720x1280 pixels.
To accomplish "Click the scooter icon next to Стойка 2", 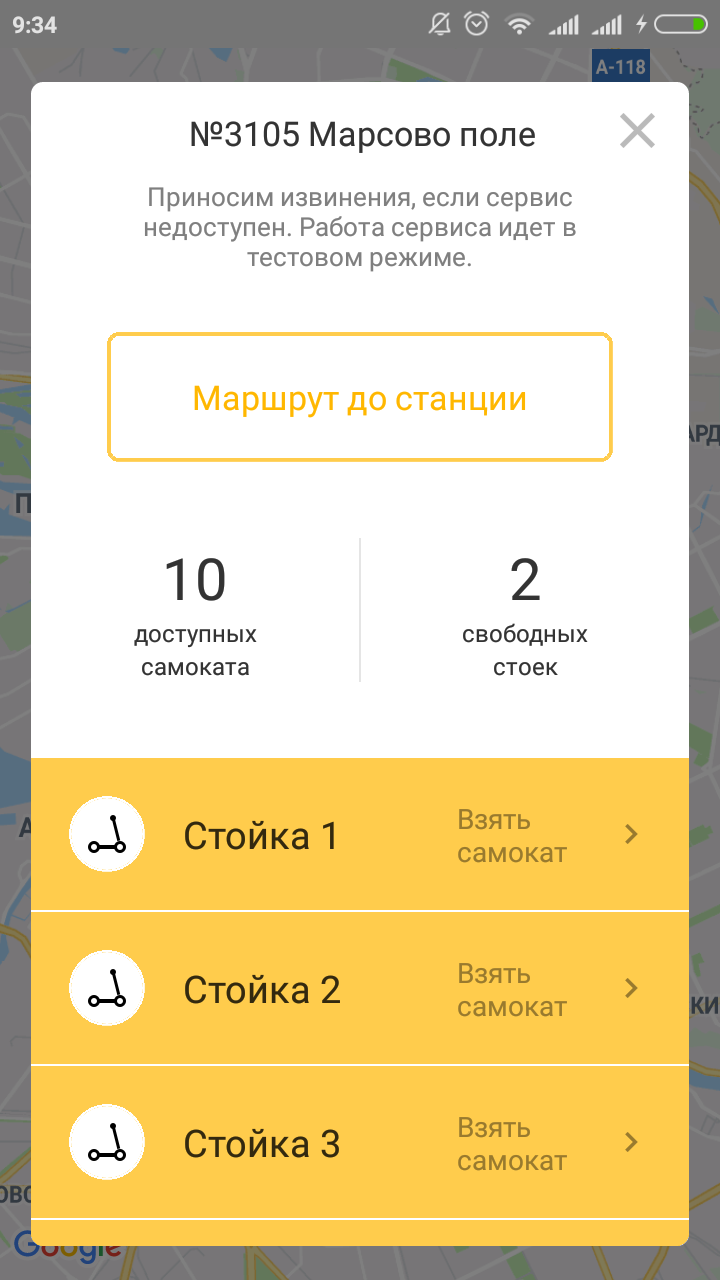I will pyautogui.click(x=106, y=987).
